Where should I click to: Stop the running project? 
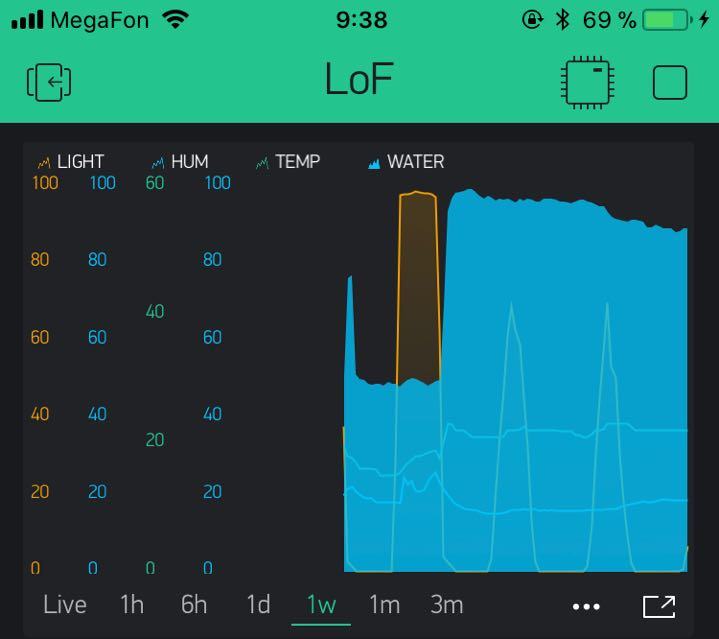click(x=670, y=82)
